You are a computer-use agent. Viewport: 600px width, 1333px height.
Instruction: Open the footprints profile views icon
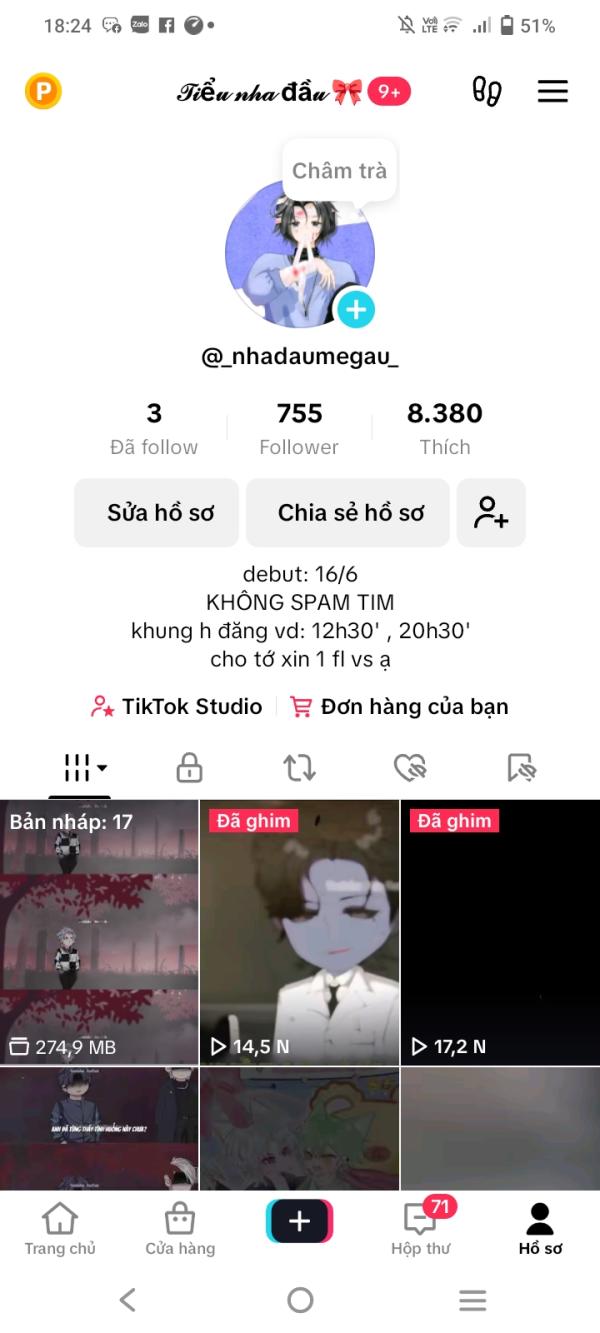(487, 92)
